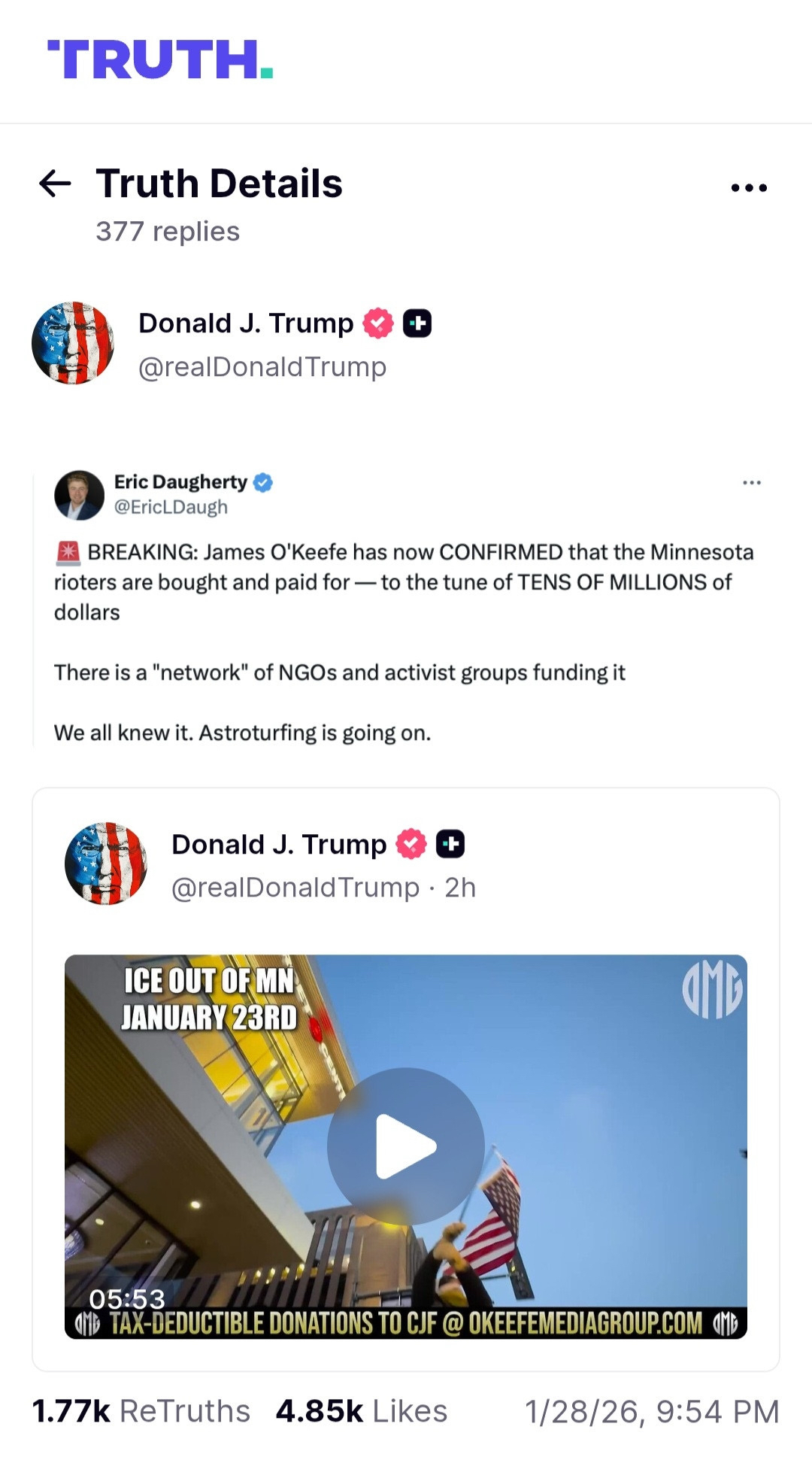Viewport: 812px width, 1457px height.
Task: View the 1.77k ReTruths list
Action: click(x=141, y=1412)
